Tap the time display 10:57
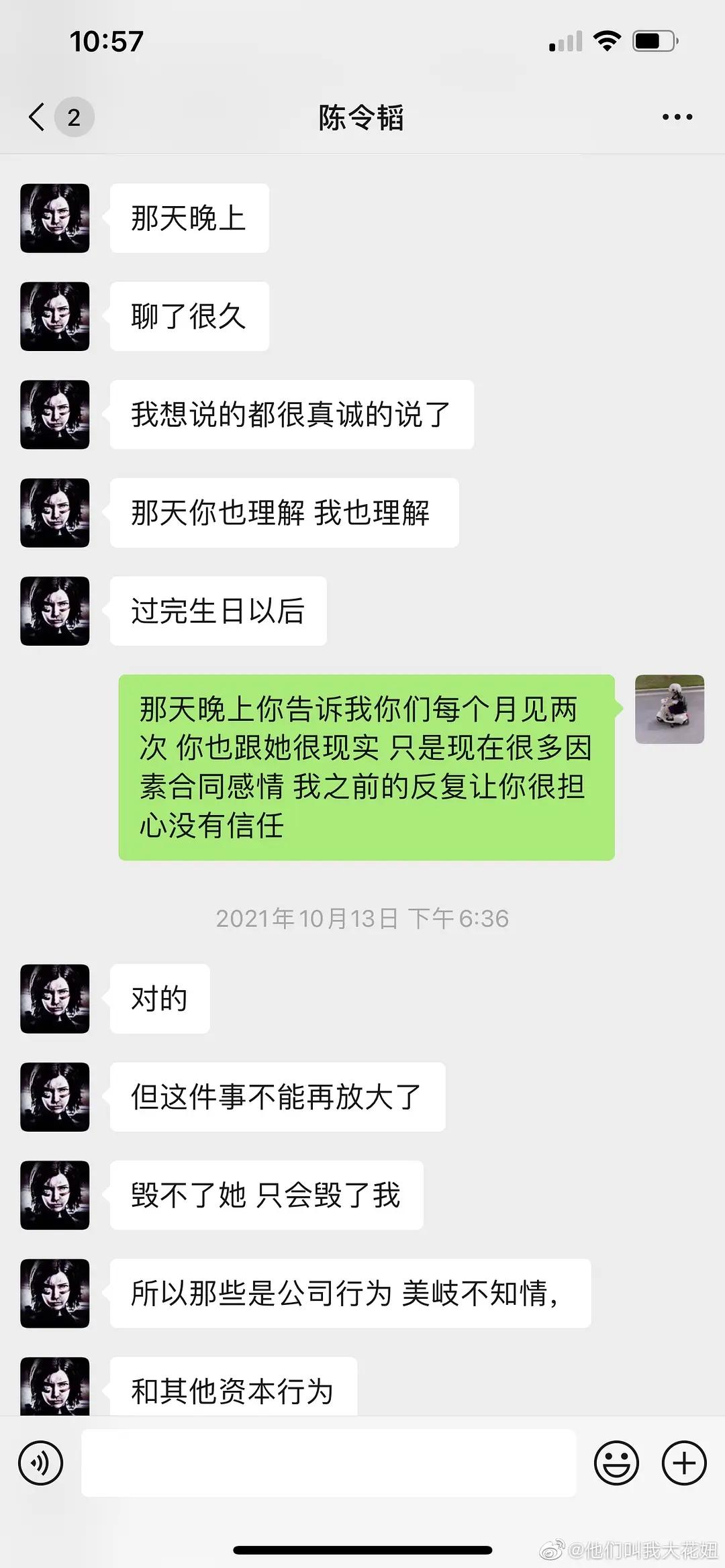This screenshot has height=1568, width=725. [x=104, y=42]
